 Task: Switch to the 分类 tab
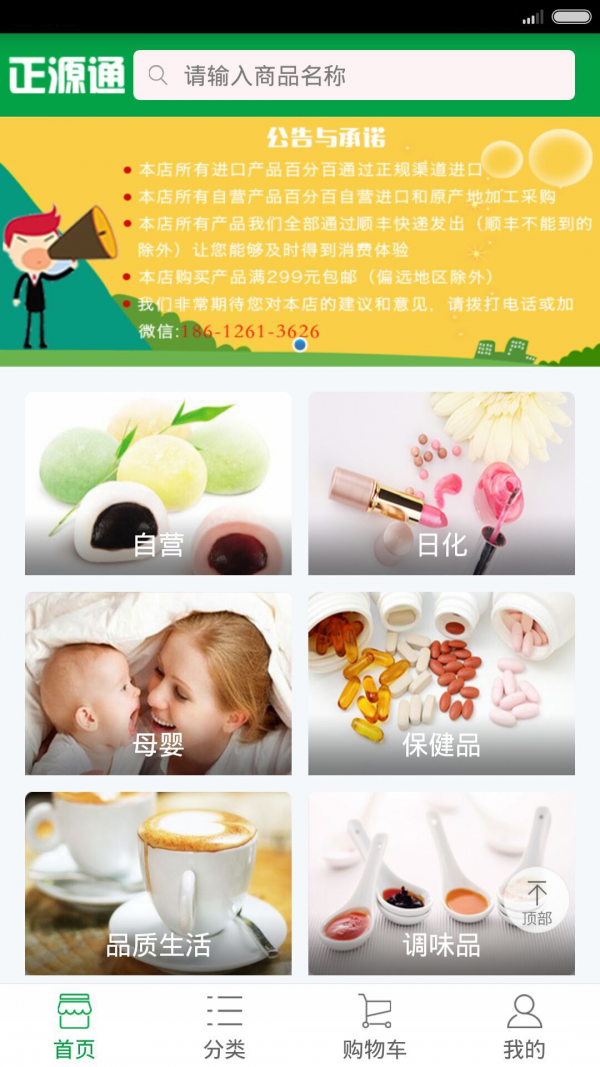[x=224, y=1026]
